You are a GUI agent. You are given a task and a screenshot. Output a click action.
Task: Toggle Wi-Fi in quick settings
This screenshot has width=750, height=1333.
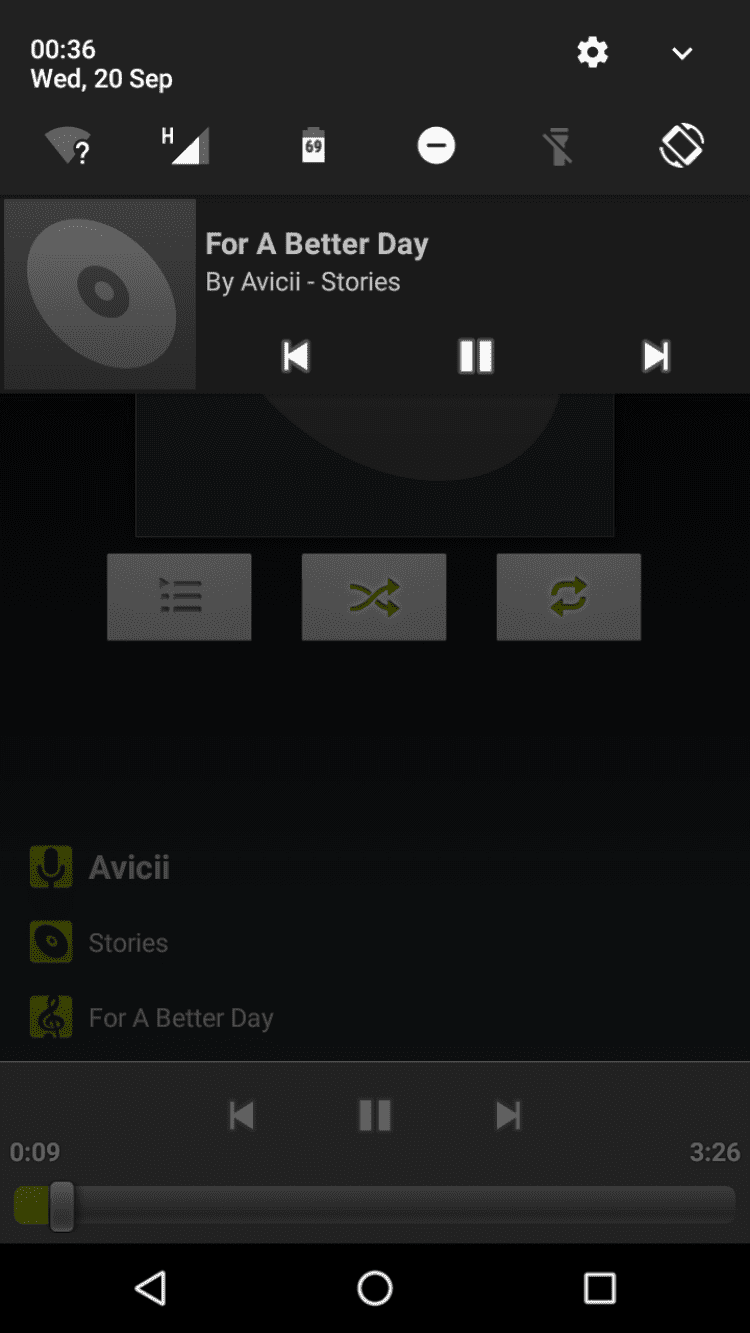pos(68,146)
